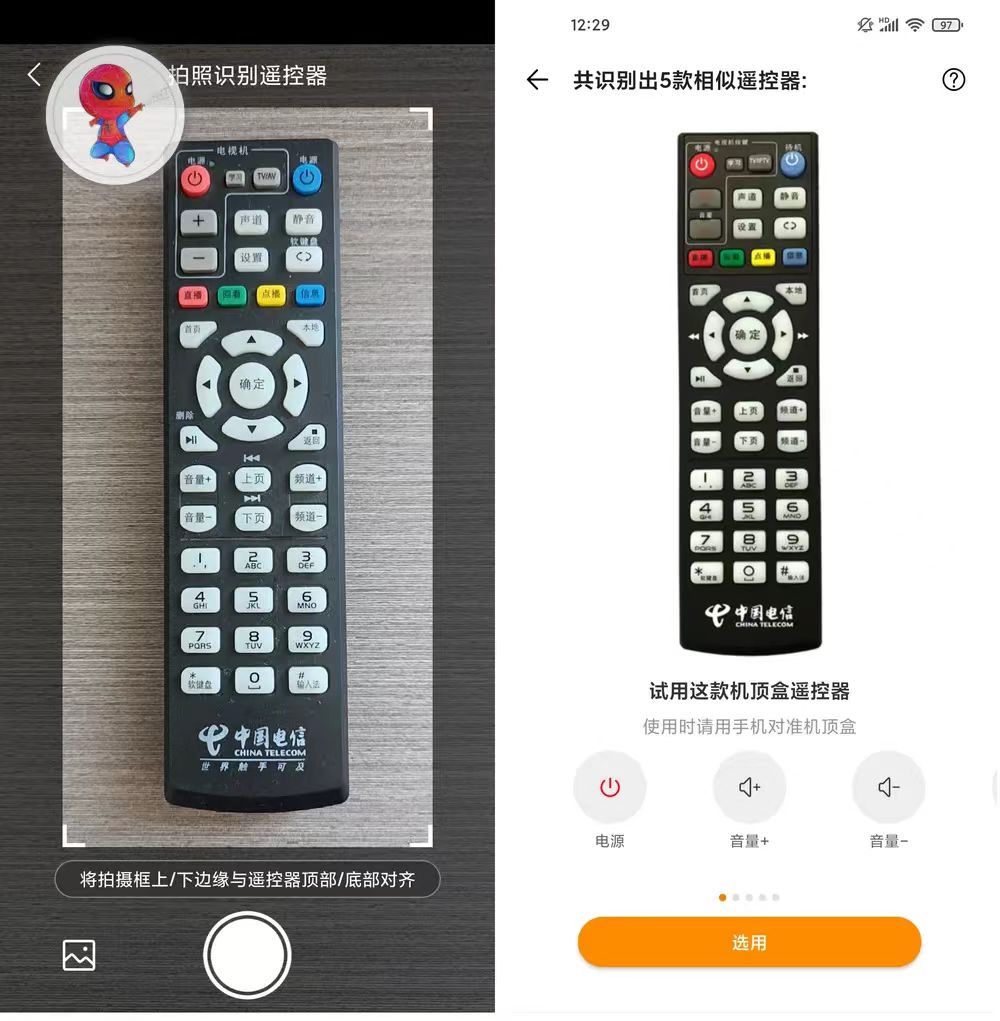Test the 音量+ volume up button
Image resolution: width=1000 pixels, height=1021 pixels.
pyautogui.click(x=749, y=788)
